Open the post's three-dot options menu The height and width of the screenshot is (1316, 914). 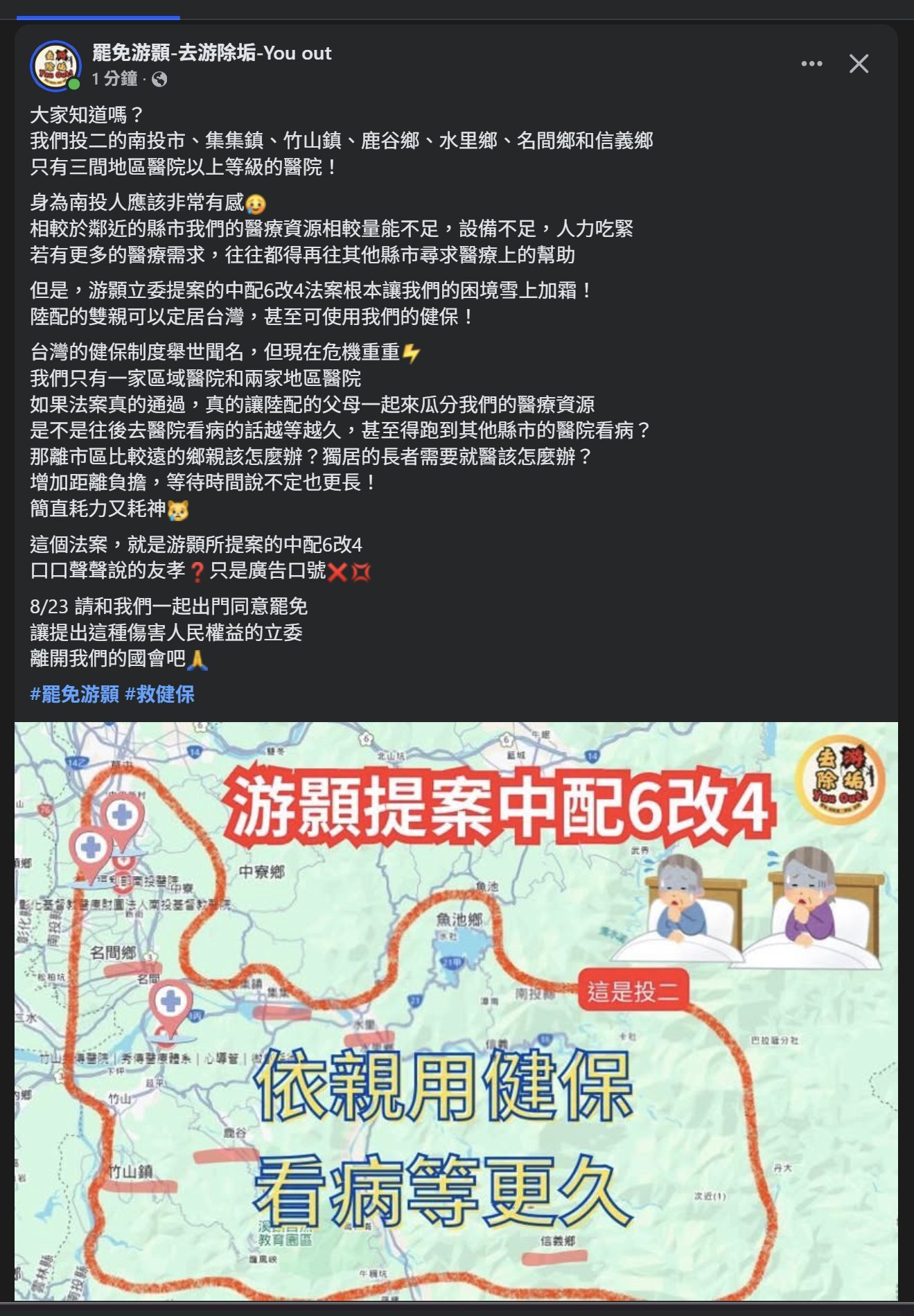(811, 64)
